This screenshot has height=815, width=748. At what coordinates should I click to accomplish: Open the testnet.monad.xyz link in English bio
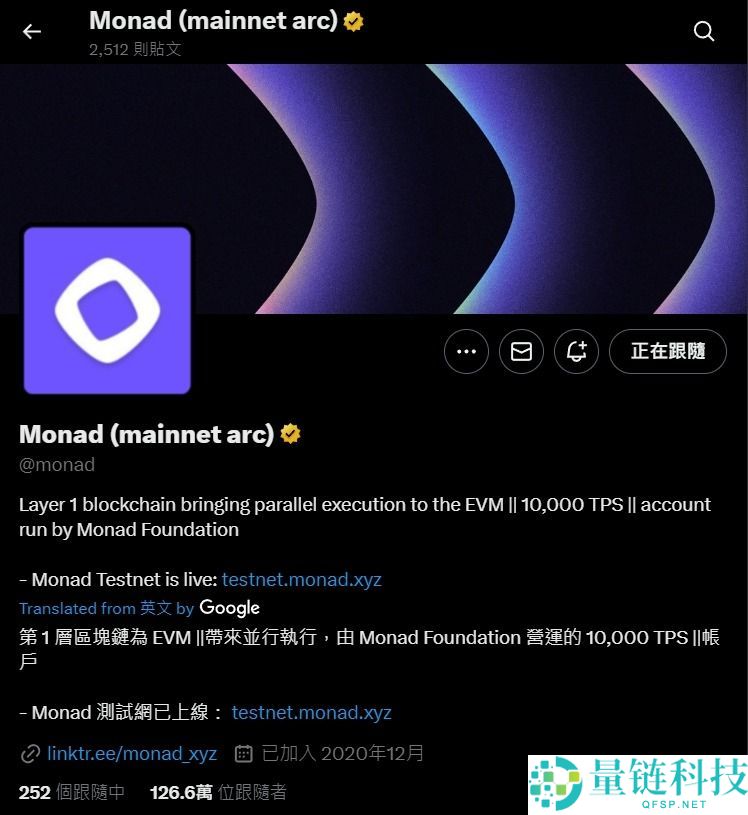pos(302,580)
